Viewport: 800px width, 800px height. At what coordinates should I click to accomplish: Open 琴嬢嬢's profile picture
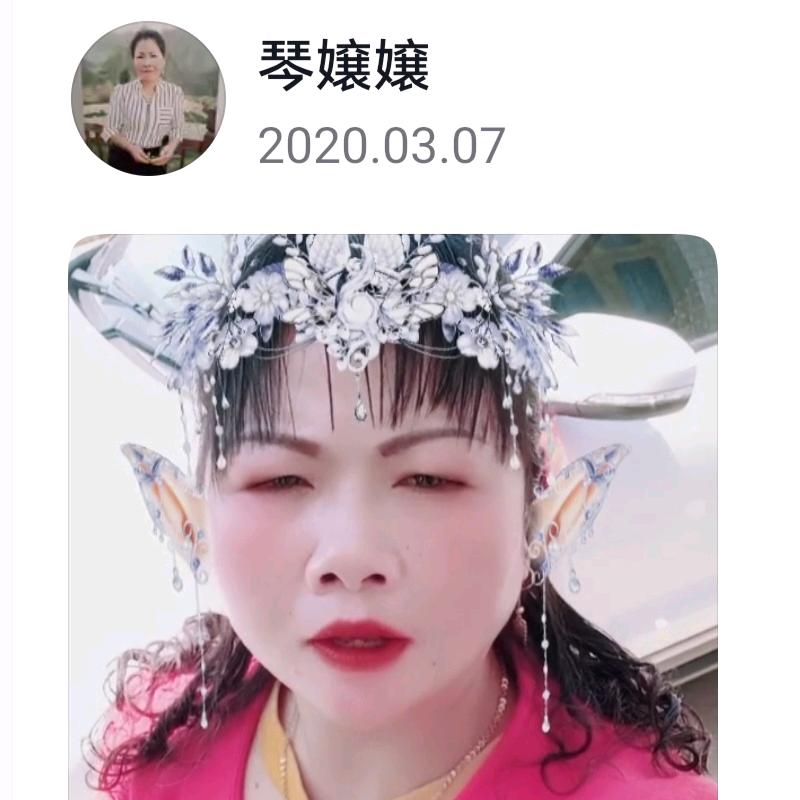148,99
